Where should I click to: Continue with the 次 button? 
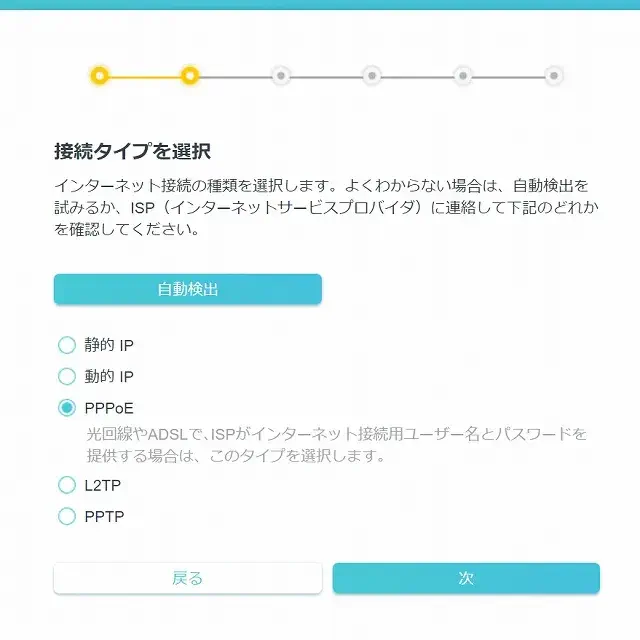(466, 578)
